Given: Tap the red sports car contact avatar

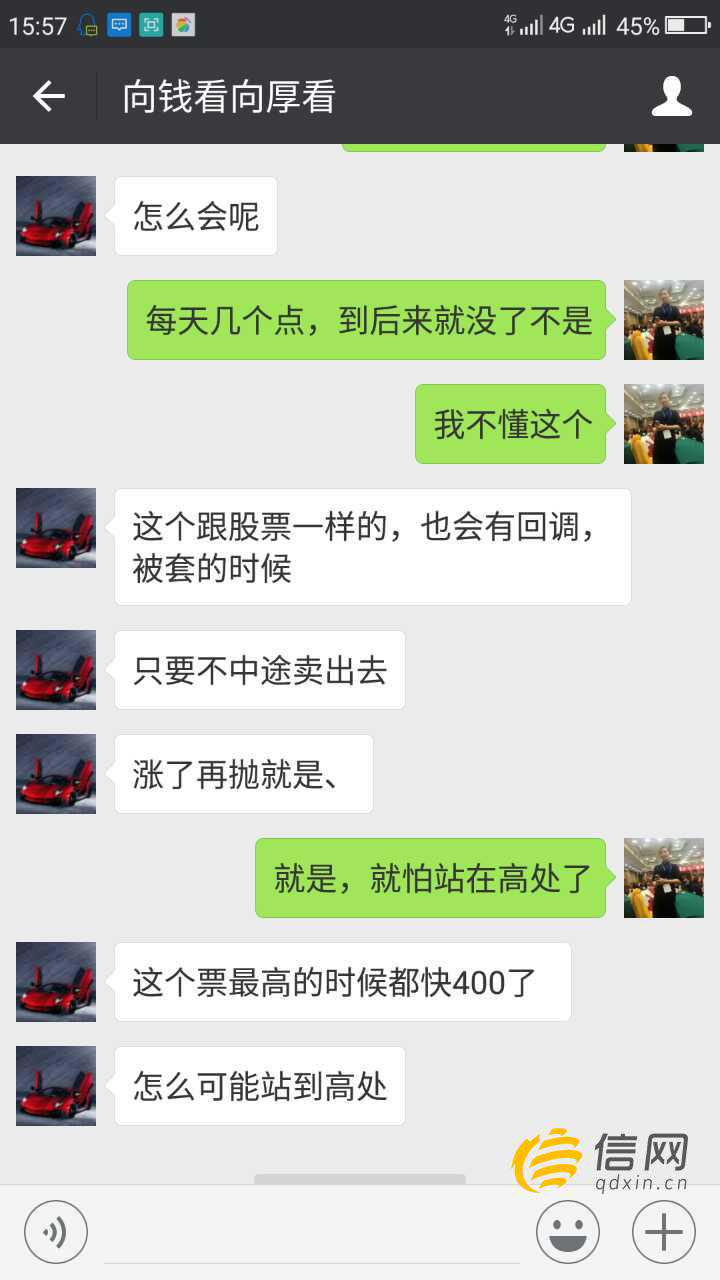Looking at the screenshot, I should pos(55,215).
